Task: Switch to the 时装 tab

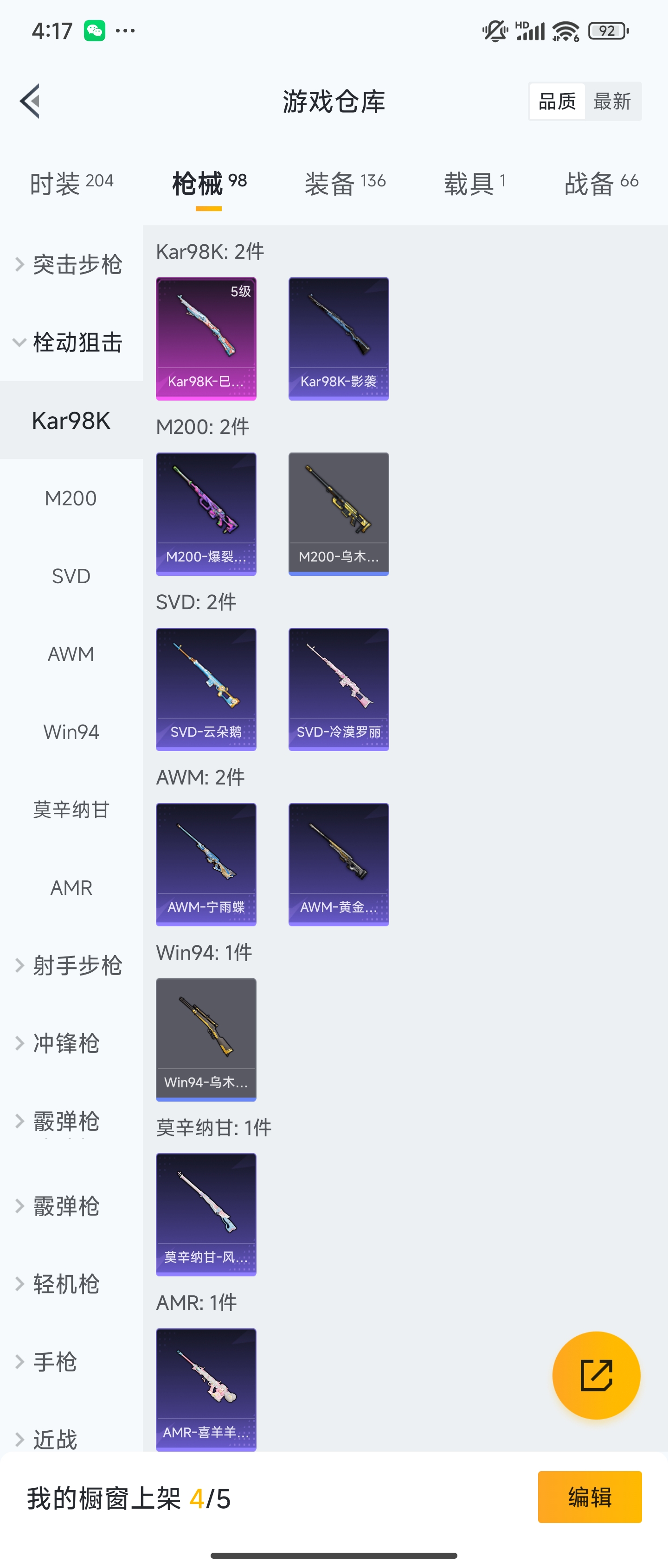Action: coord(71,183)
